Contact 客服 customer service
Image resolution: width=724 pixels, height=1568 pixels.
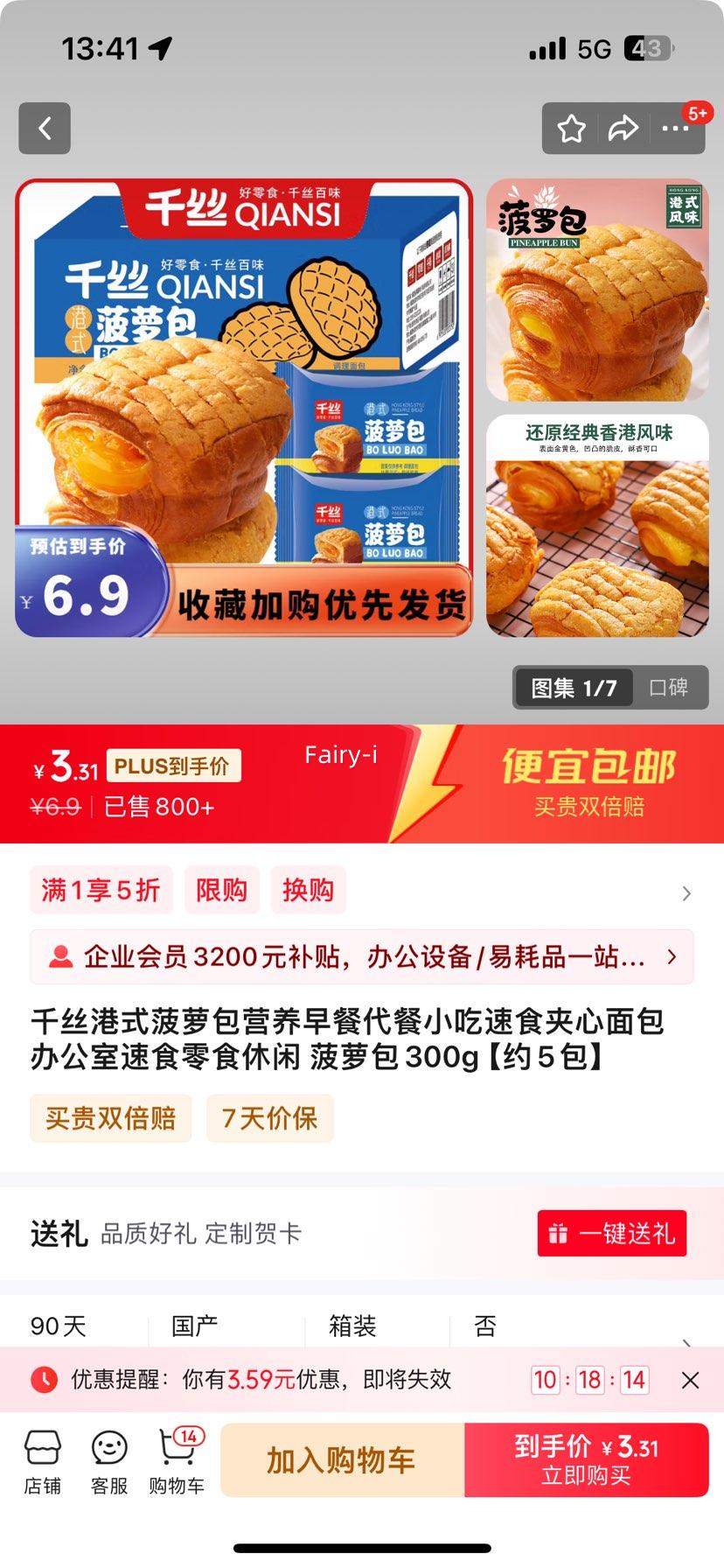point(109,1461)
